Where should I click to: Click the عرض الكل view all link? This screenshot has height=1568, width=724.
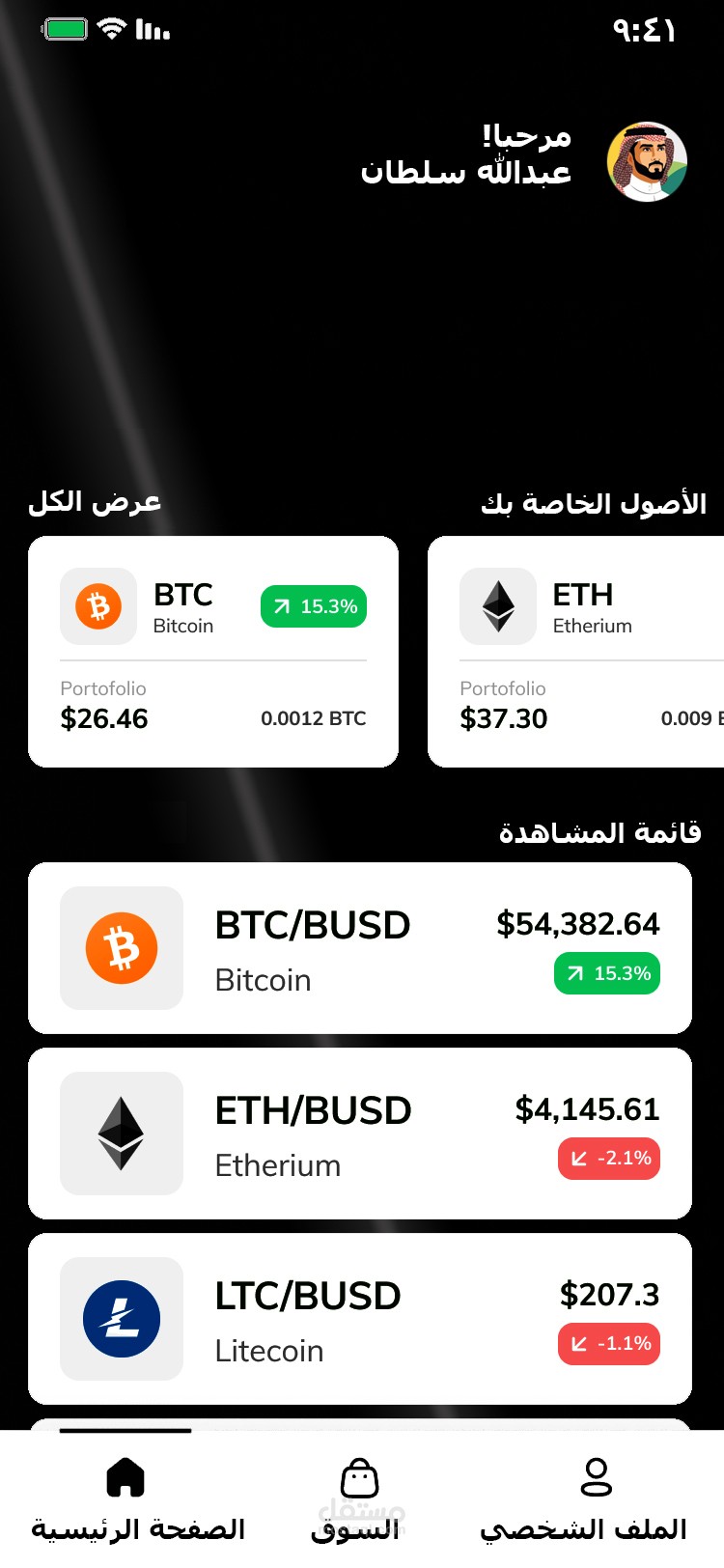pos(93,503)
